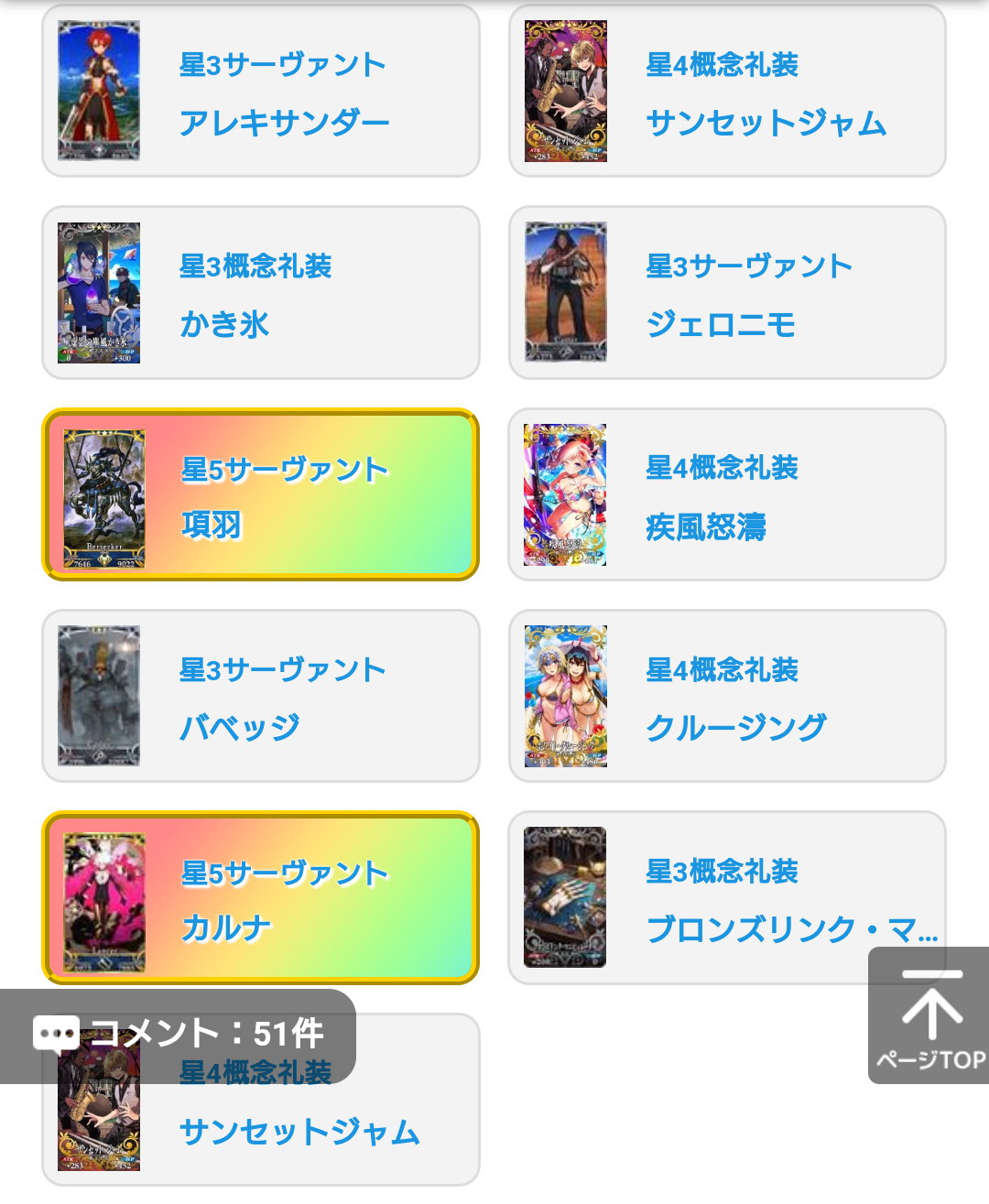Open the 5-star servant カルナ card
This screenshot has width=989, height=1204.
pyautogui.click(x=261, y=897)
